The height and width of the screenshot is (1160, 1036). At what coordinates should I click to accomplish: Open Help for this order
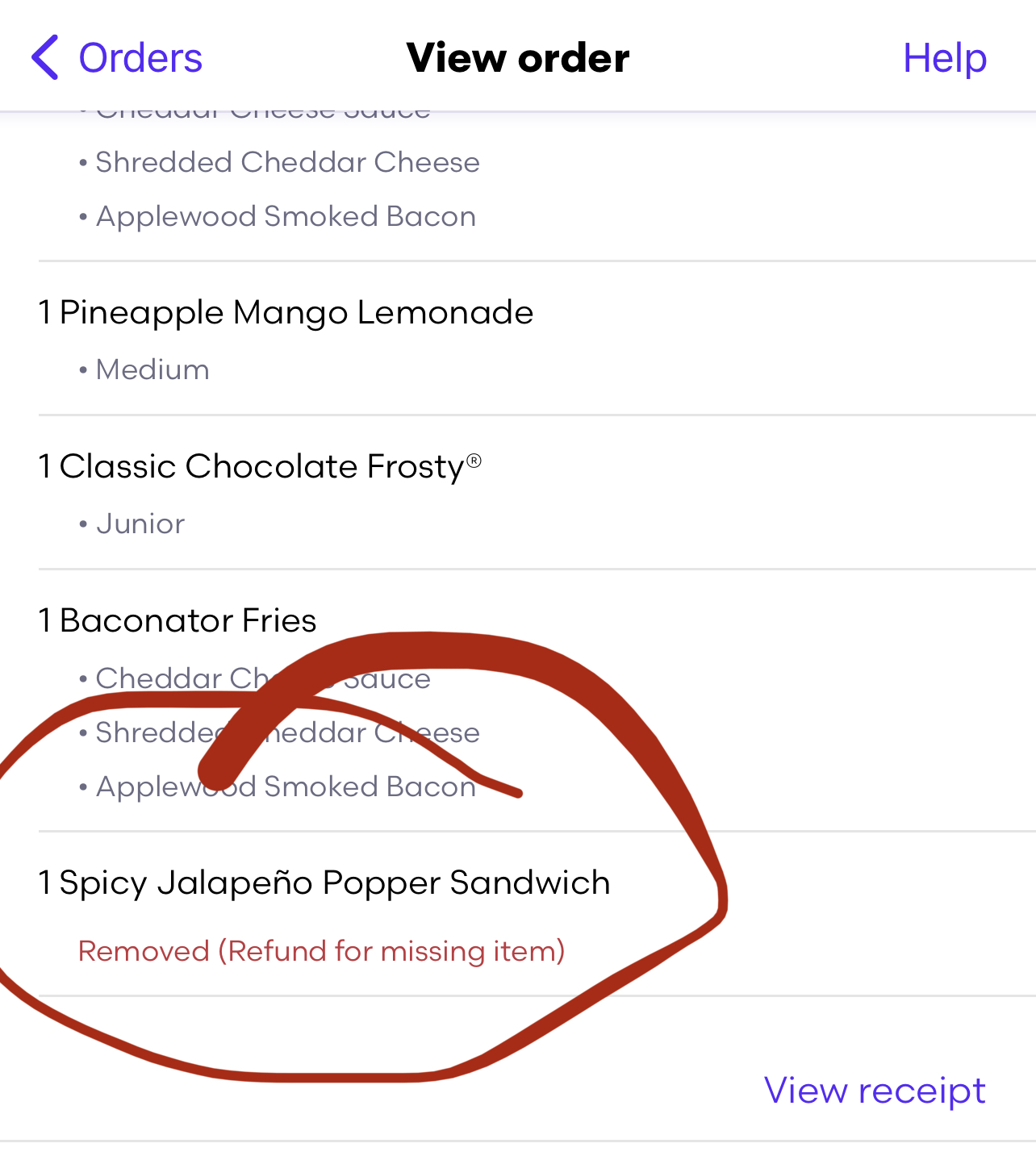pyautogui.click(x=944, y=58)
